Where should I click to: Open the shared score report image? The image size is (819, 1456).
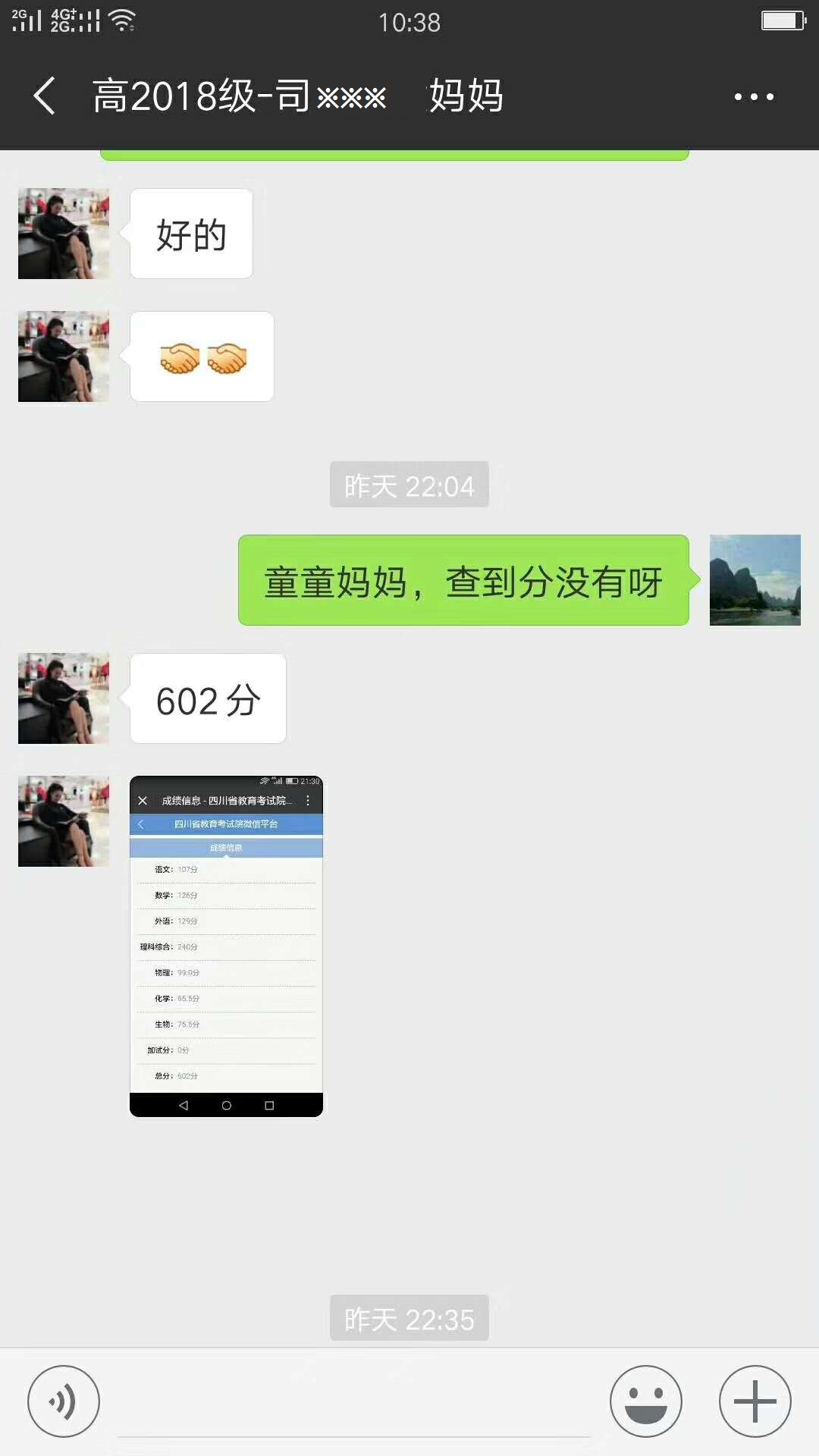point(226,946)
